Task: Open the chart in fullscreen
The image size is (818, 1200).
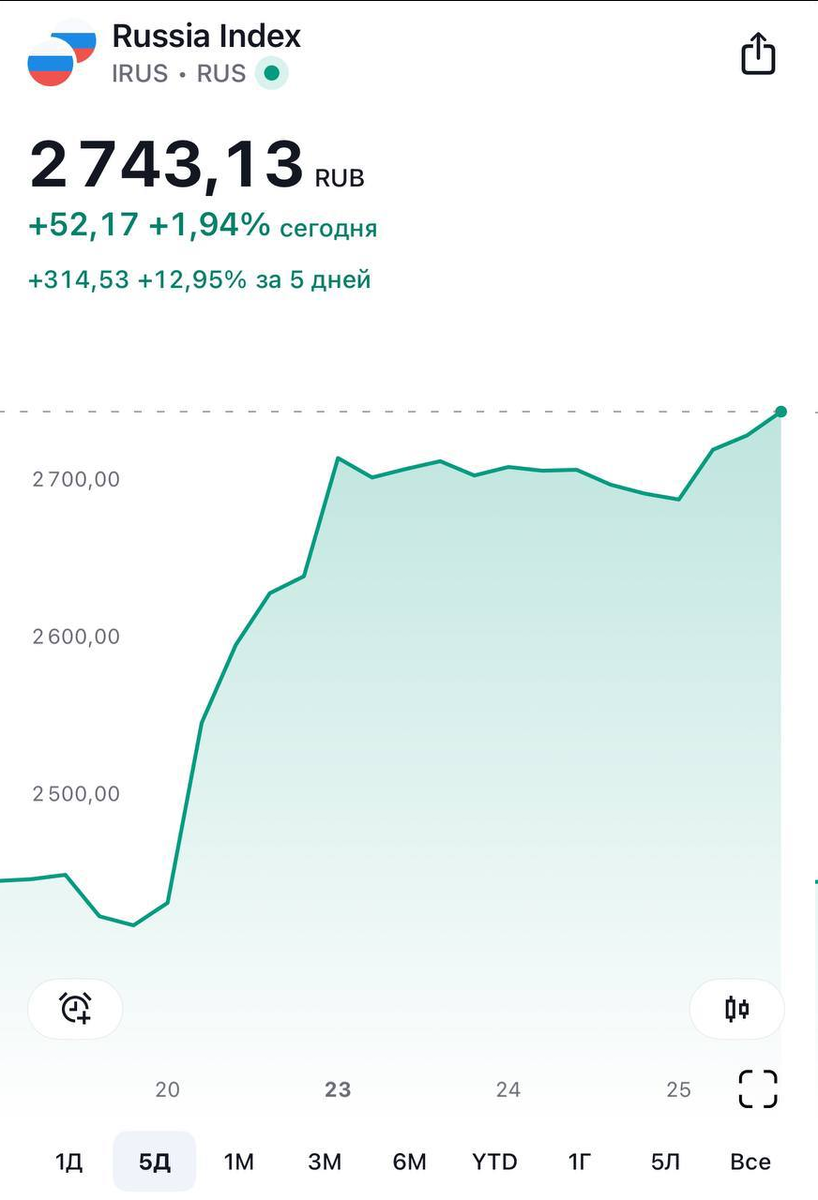Action: pyautogui.click(x=757, y=1089)
